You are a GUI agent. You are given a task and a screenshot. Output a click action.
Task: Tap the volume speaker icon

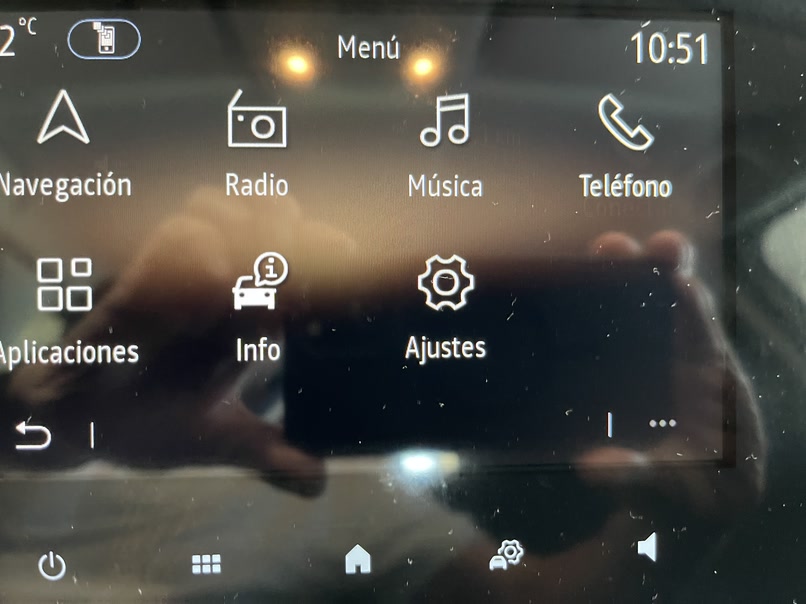pos(648,547)
